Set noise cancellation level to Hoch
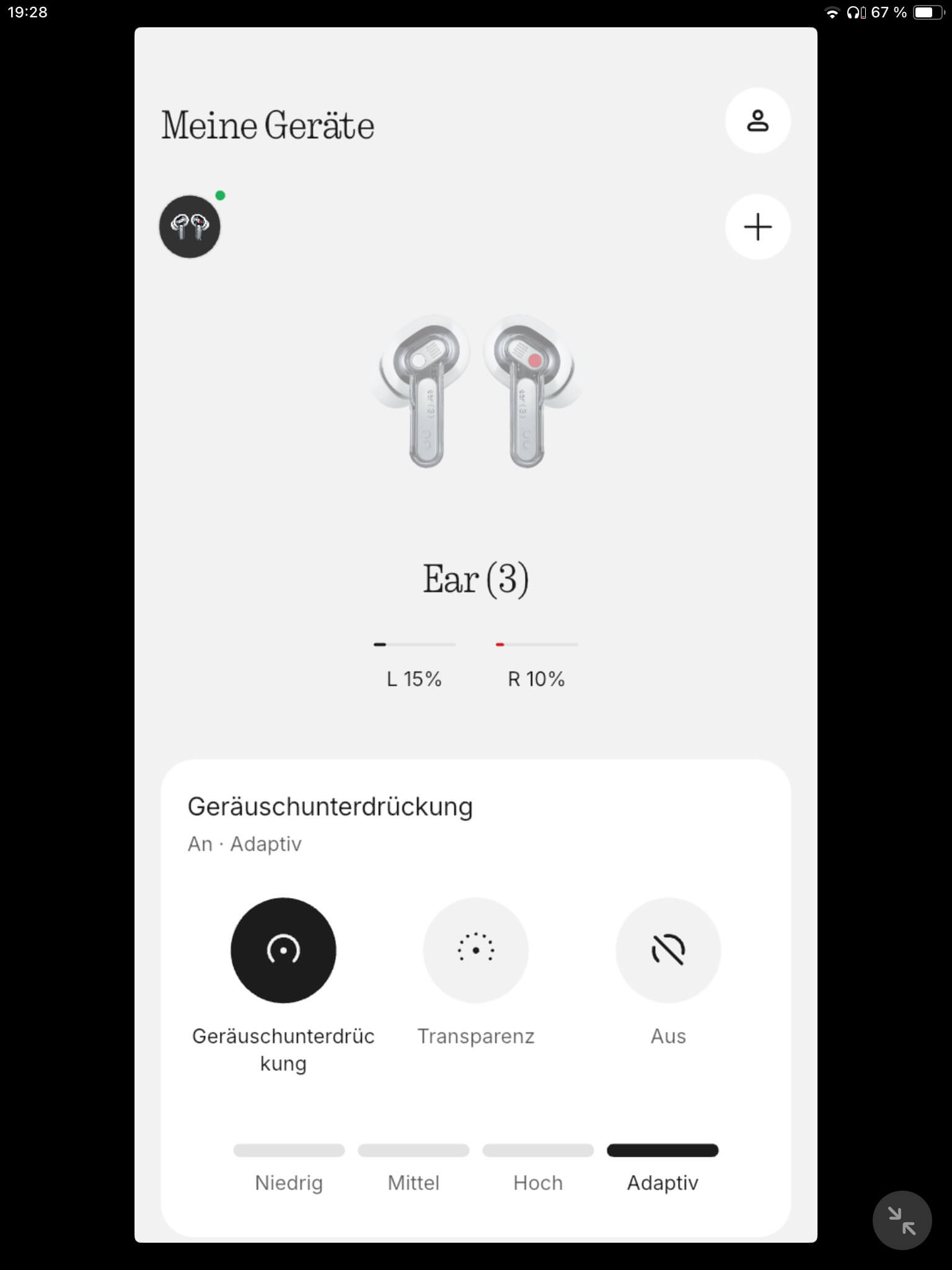 [x=538, y=1151]
